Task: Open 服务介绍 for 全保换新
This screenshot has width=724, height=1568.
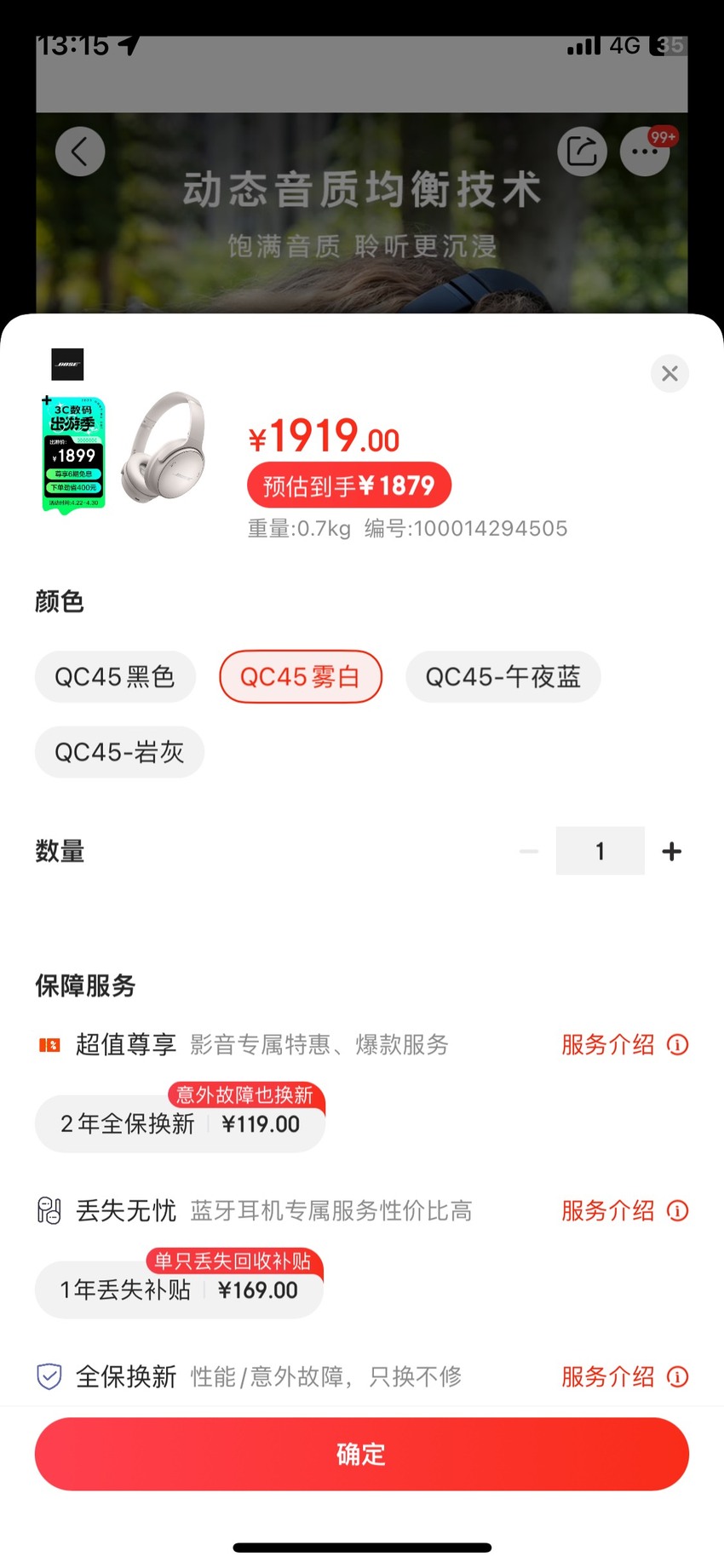Action: point(624,1376)
